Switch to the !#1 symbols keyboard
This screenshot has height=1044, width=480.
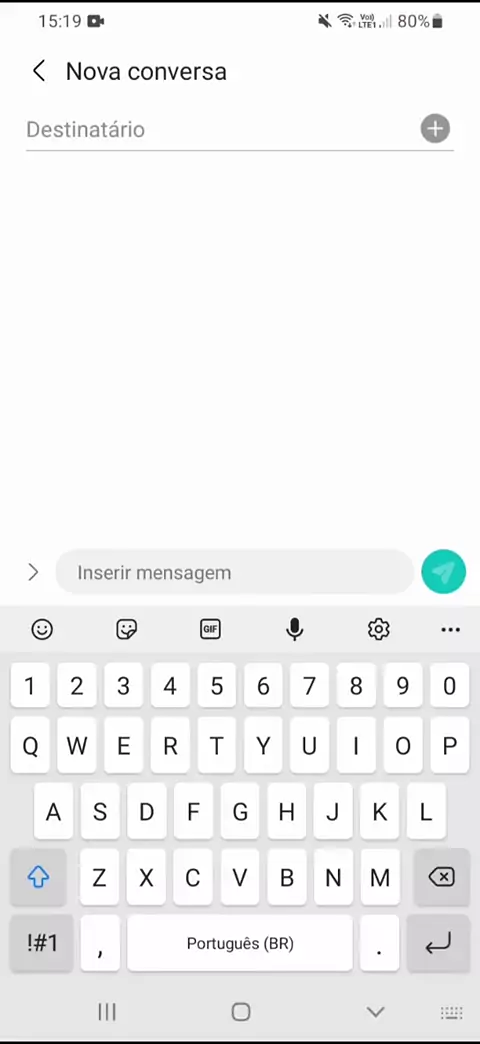coord(42,943)
